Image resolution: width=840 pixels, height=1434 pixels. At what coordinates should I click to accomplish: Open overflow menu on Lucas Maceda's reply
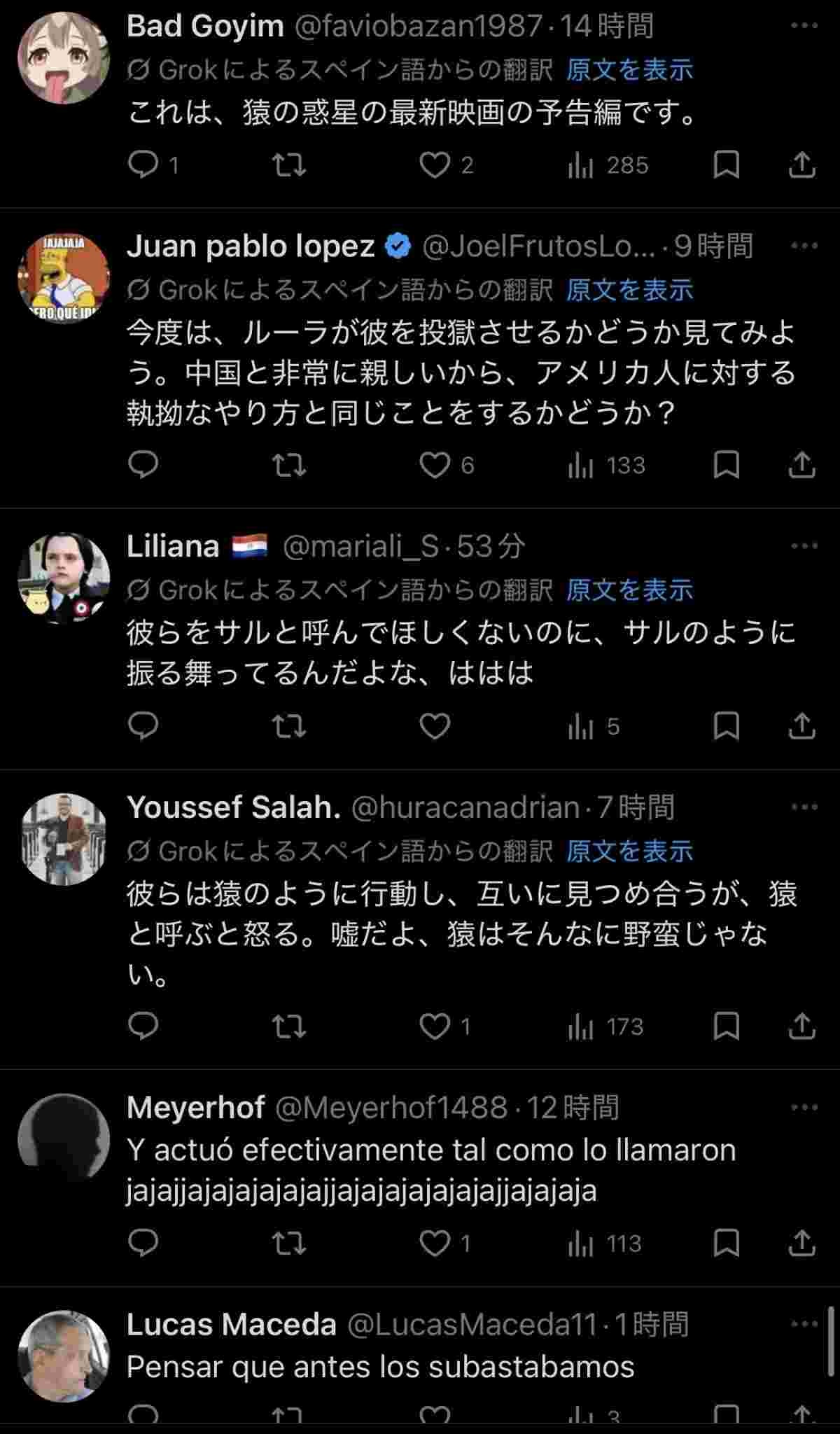pyautogui.click(x=804, y=1324)
